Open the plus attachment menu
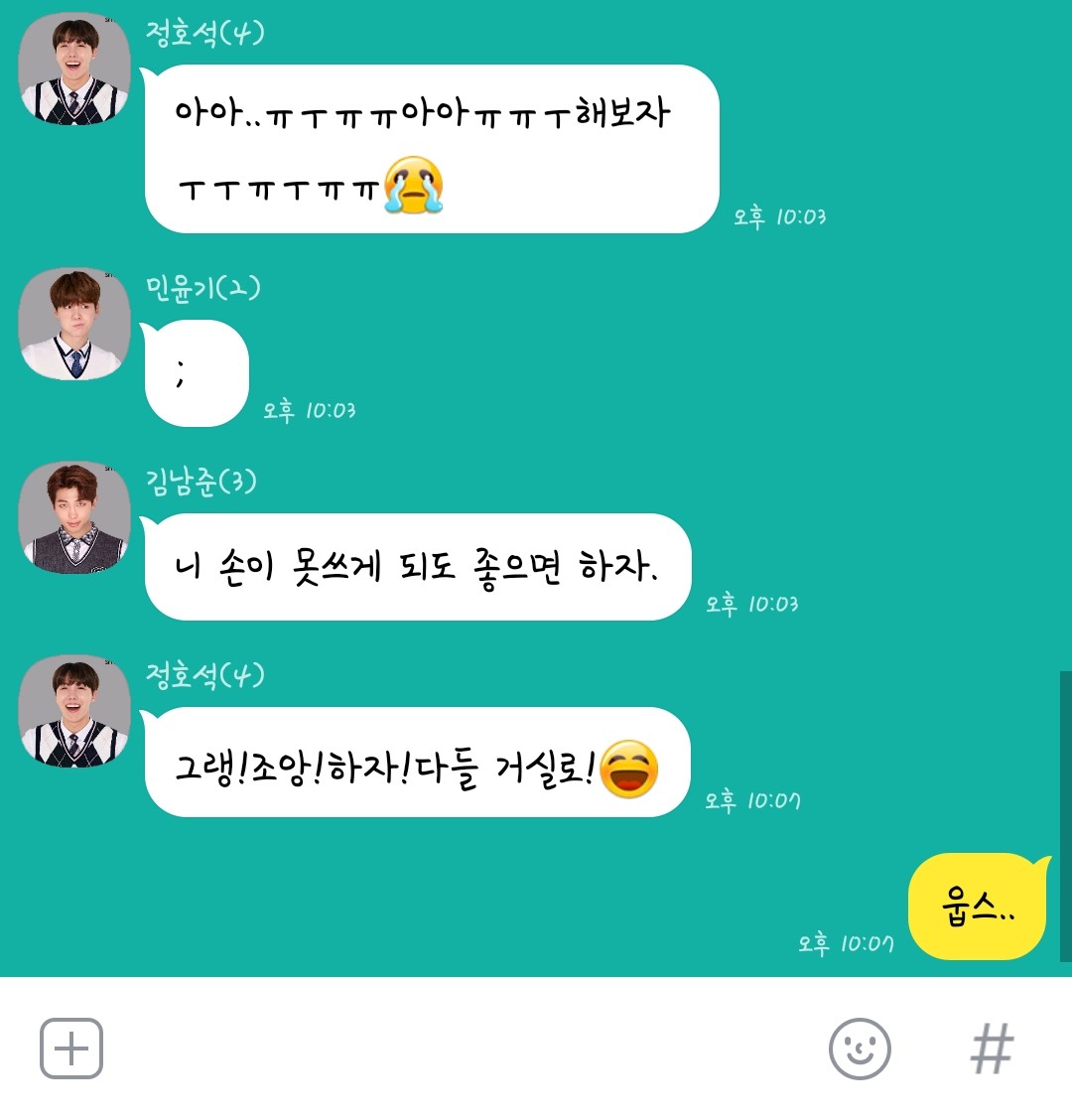1072x1120 pixels. pos(71,1049)
